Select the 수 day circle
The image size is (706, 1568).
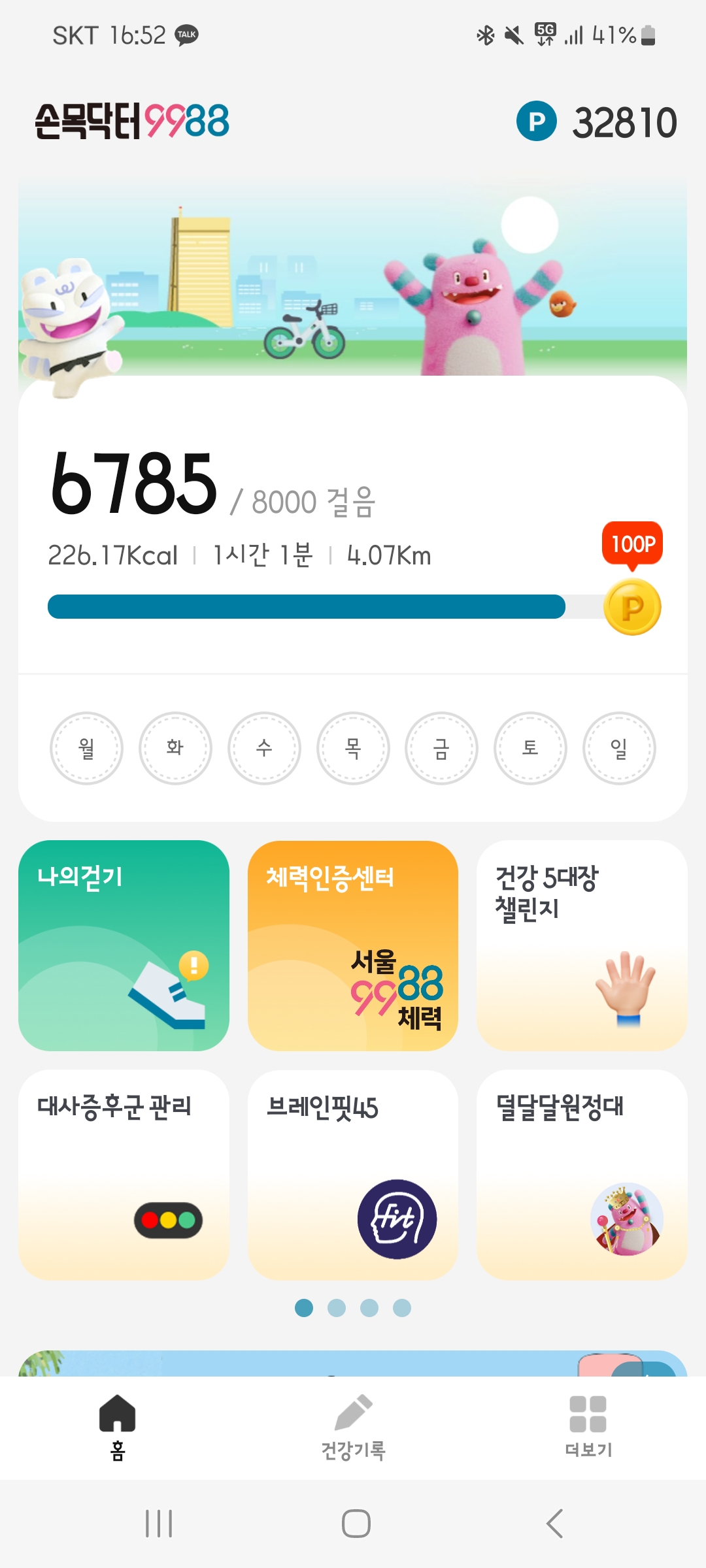(264, 748)
